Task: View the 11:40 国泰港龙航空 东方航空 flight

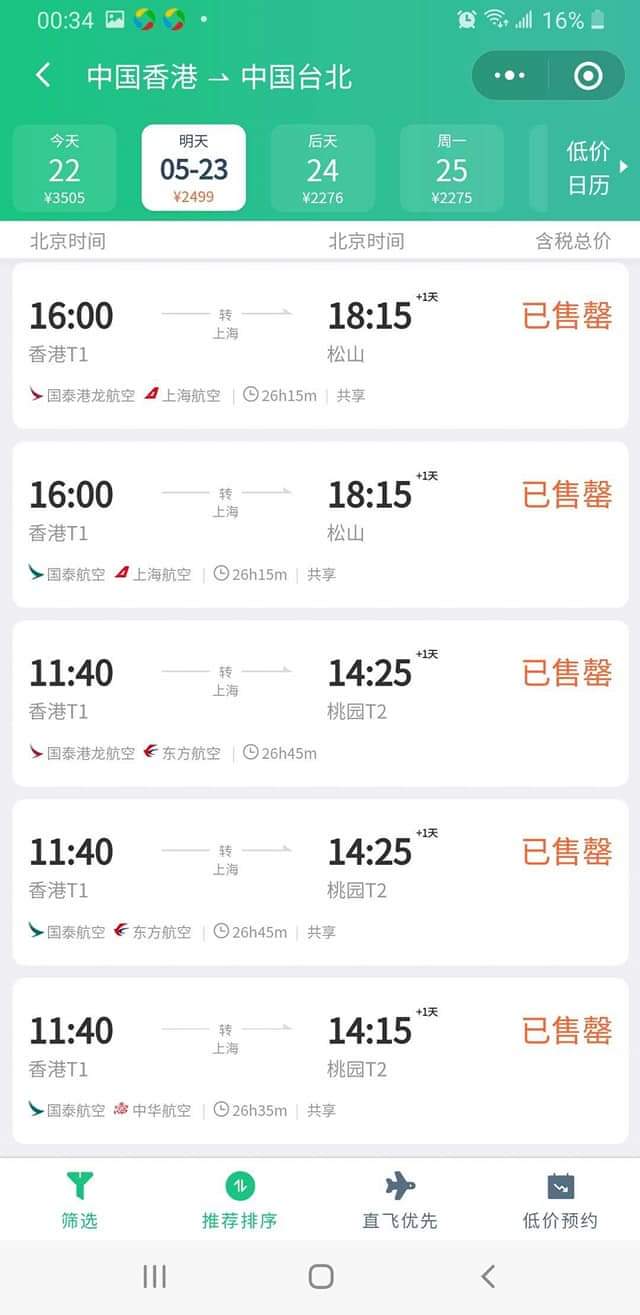Action: pyautogui.click(x=320, y=704)
